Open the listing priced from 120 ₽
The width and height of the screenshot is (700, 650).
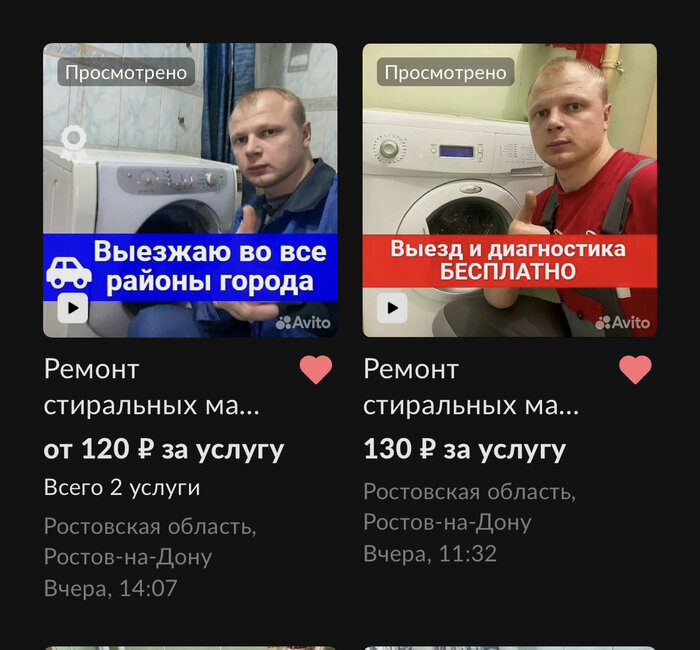[151, 387]
